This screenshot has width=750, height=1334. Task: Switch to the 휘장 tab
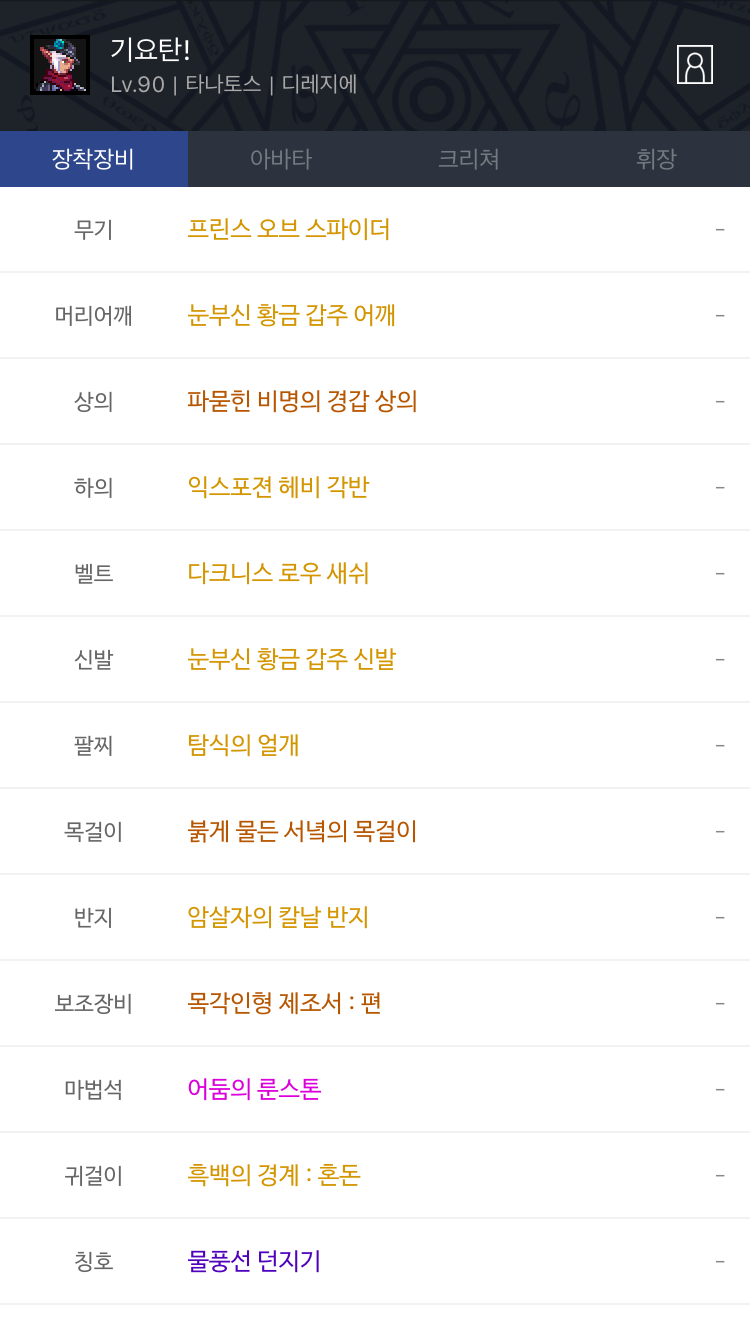click(656, 159)
